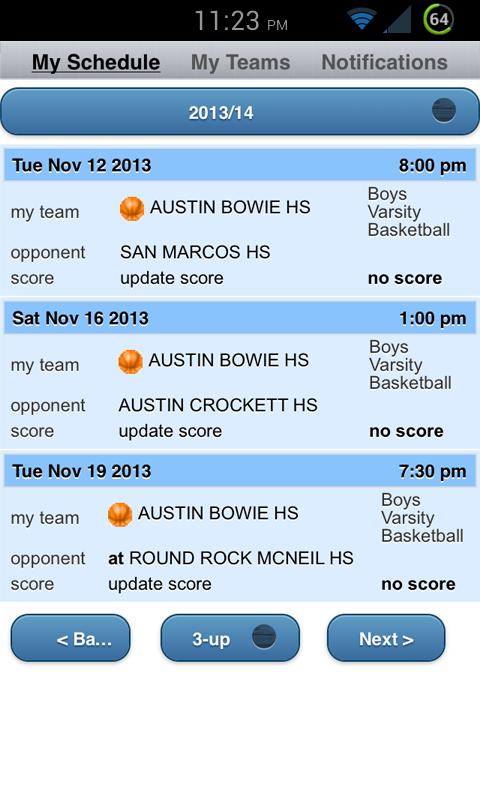
Task: Go to the previous page with Back button
Action: (70, 638)
